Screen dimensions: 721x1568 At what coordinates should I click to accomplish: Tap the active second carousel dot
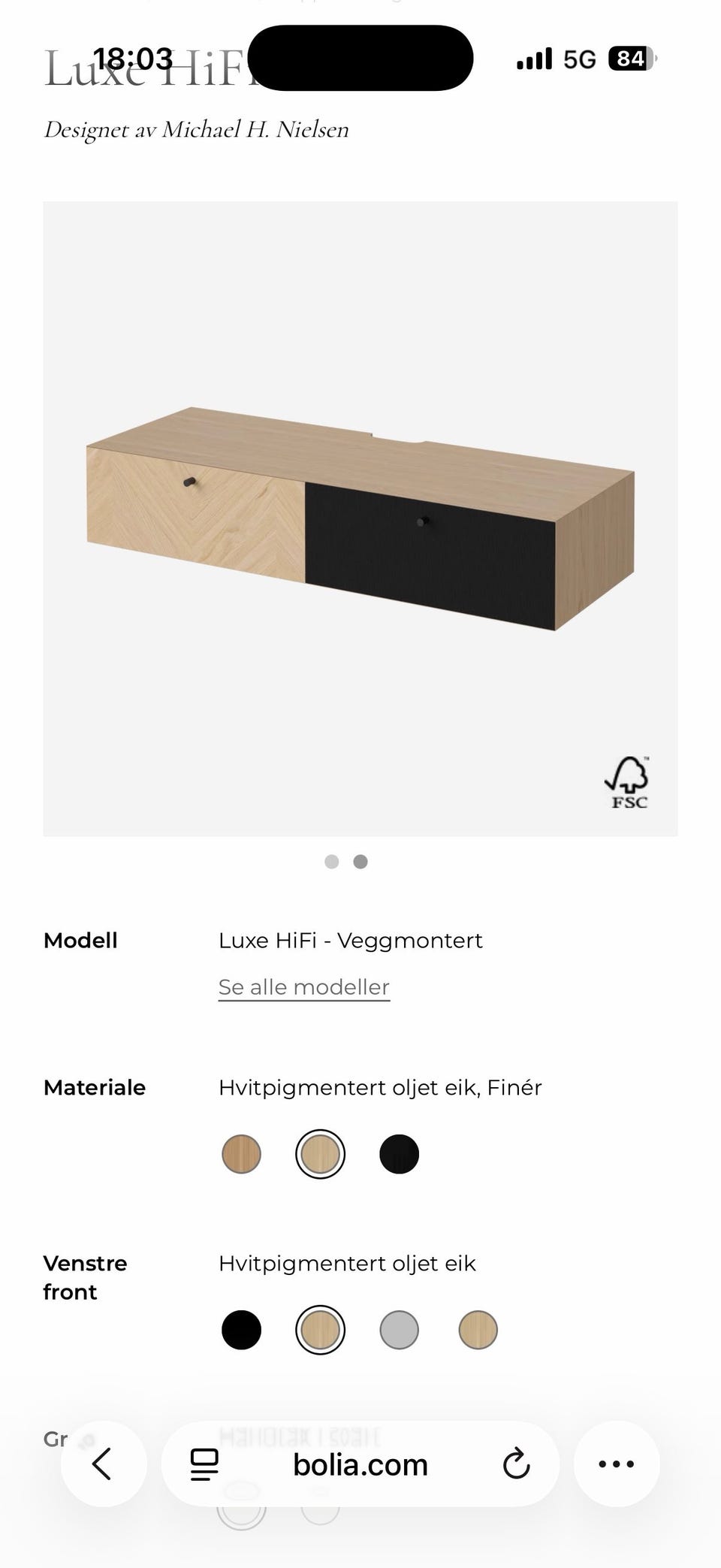pyautogui.click(x=360, y=862)
